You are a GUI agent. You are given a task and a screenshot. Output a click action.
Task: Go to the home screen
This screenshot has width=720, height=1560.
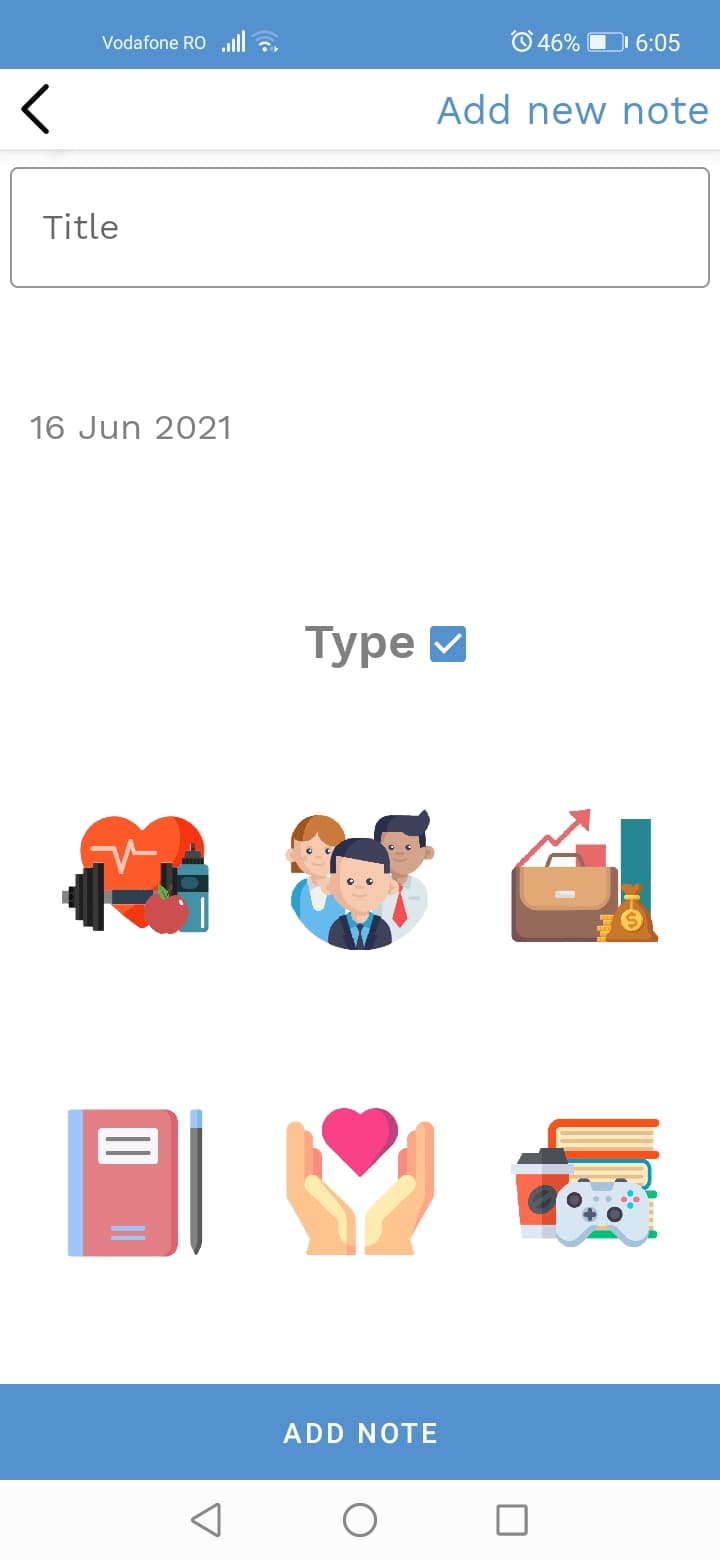point(360,1520)
